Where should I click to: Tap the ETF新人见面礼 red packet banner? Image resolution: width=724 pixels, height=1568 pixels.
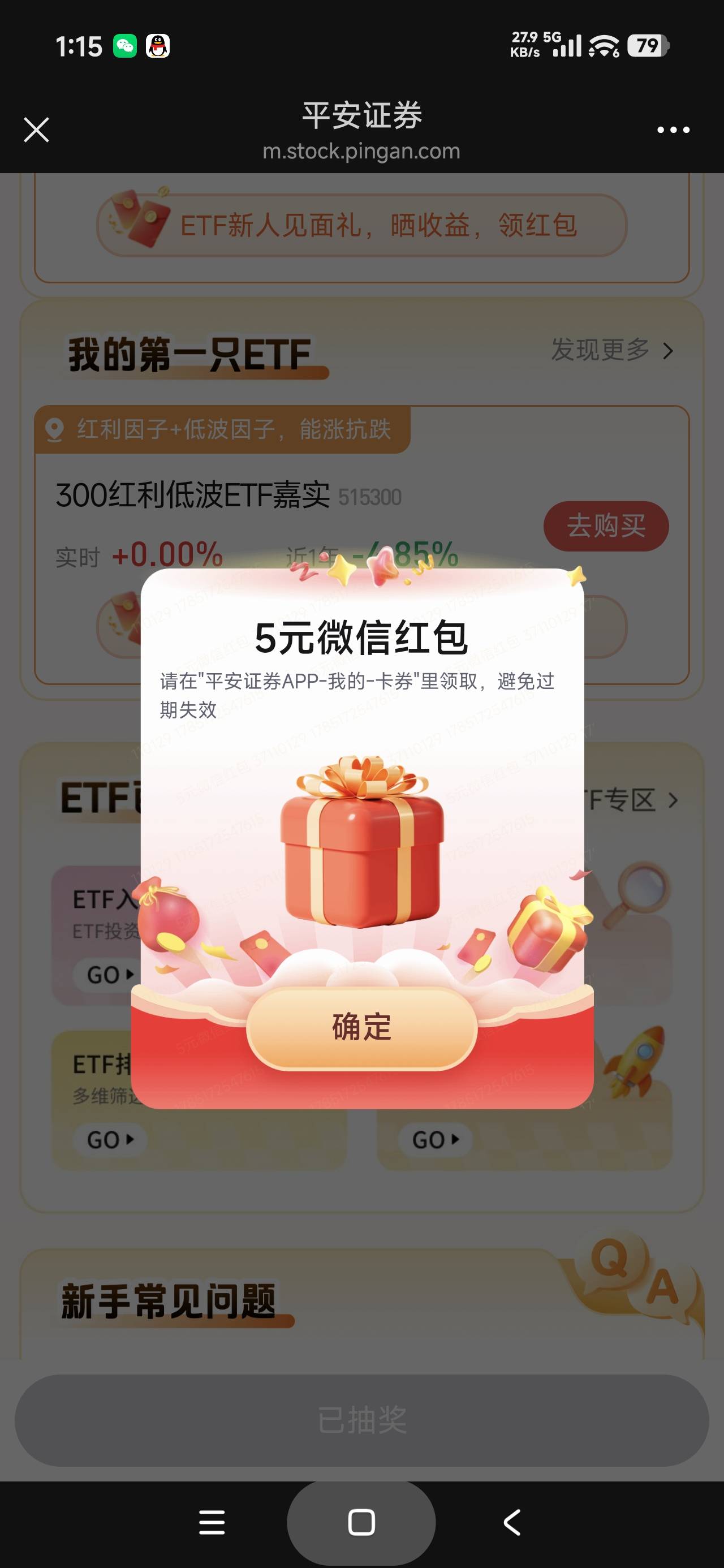[361, 225]
